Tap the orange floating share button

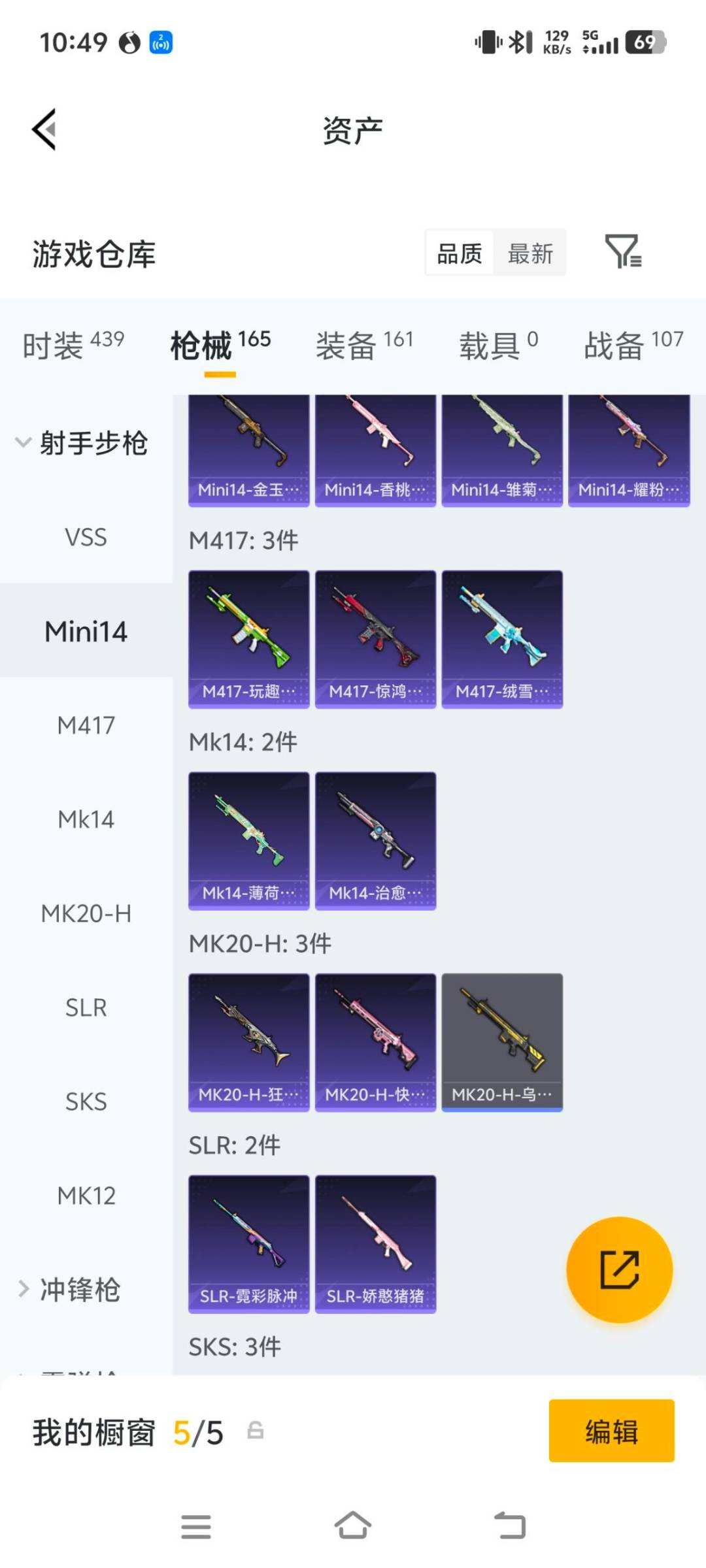(618, 1269)
